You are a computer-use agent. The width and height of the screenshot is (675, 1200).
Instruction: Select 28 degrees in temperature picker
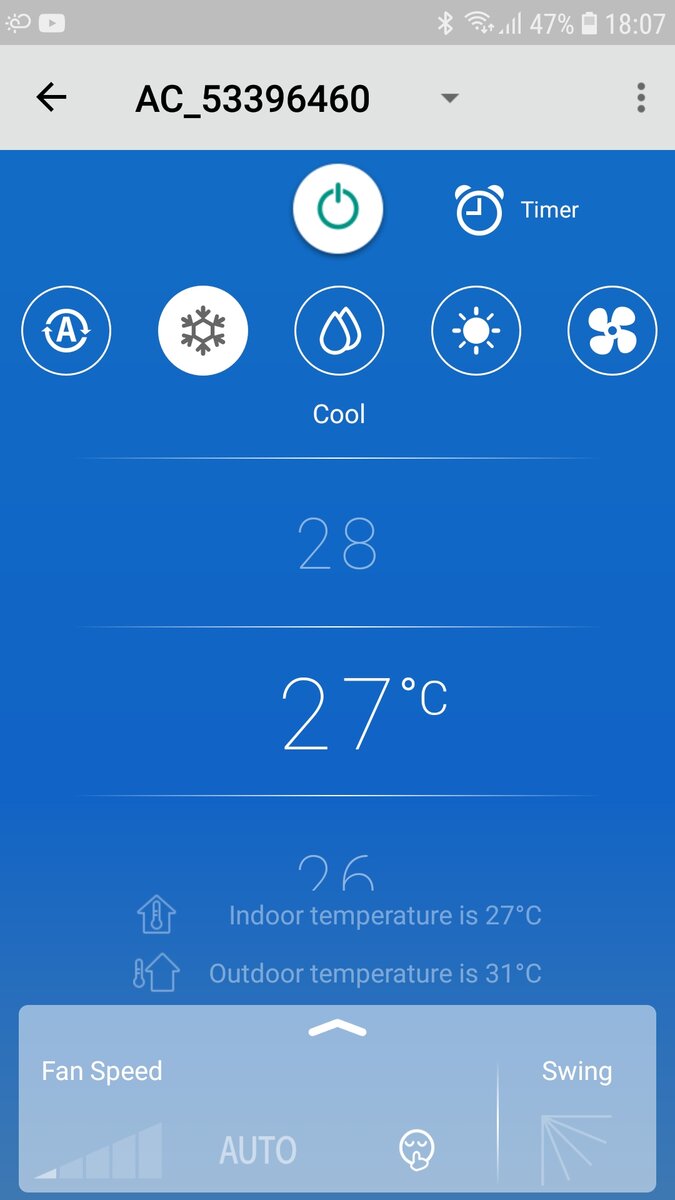[338, 544]
